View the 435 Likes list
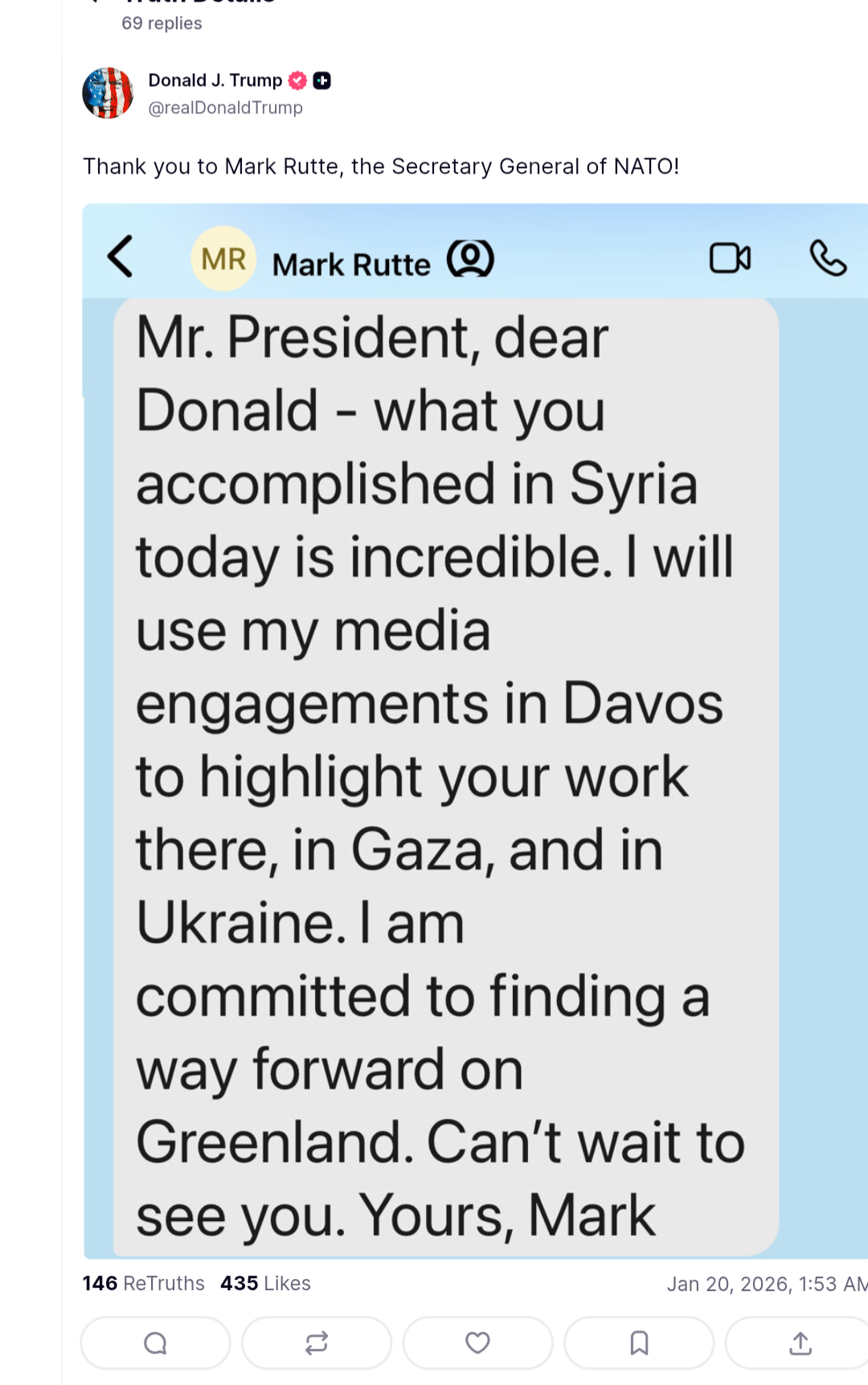Screen dimensions: 868x1385 (265, 1283)
